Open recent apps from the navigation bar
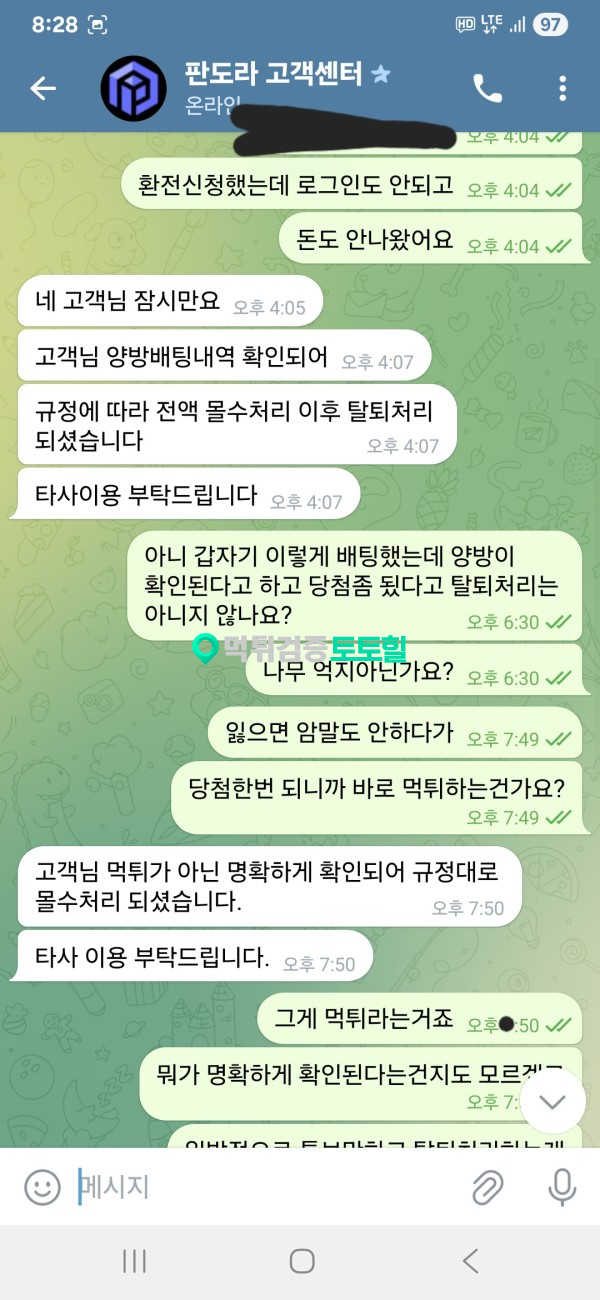This screenshot has height=1300, width=600. point(135,1261)
